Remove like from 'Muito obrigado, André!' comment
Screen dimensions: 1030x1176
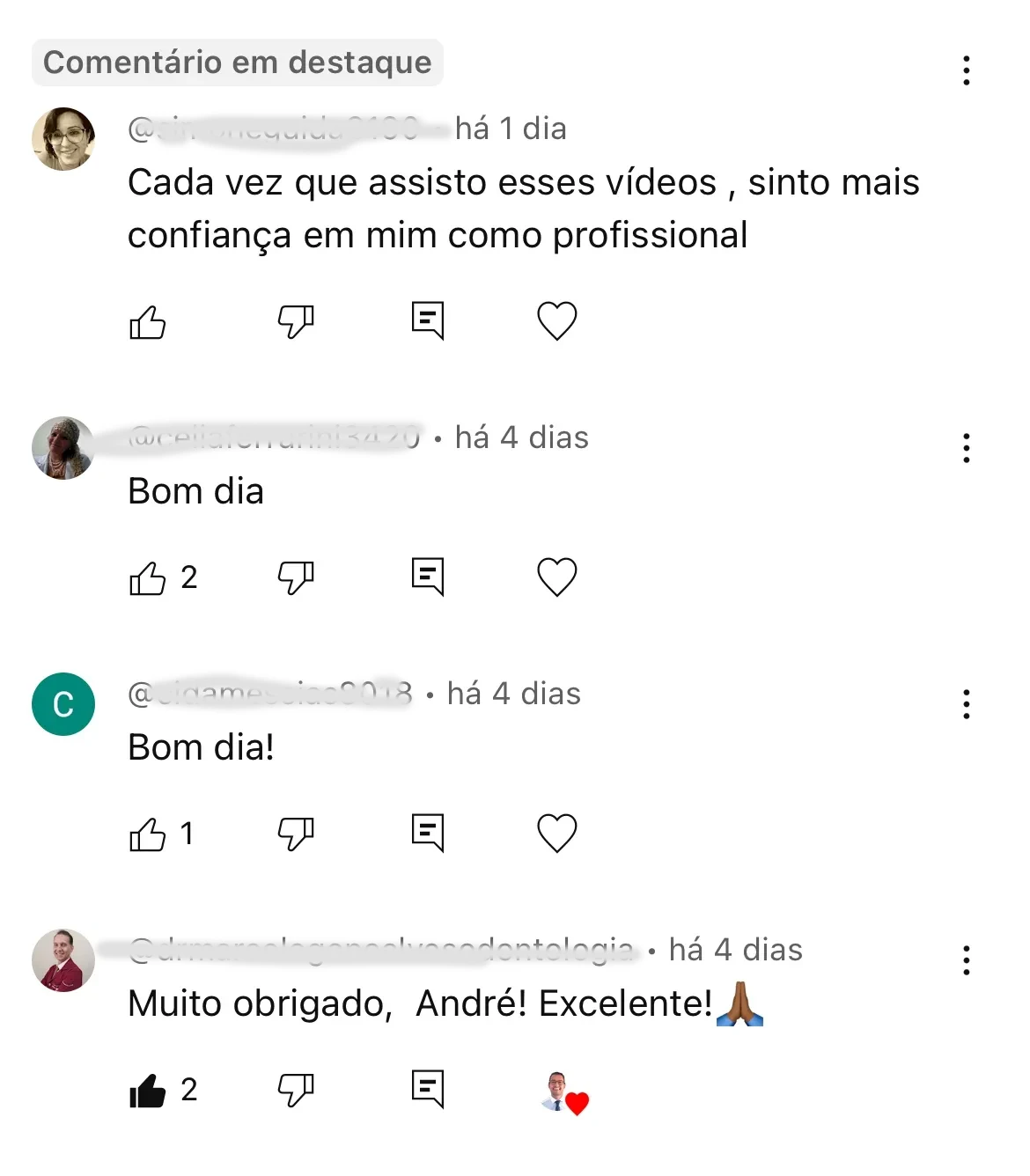click(148, 1091)
